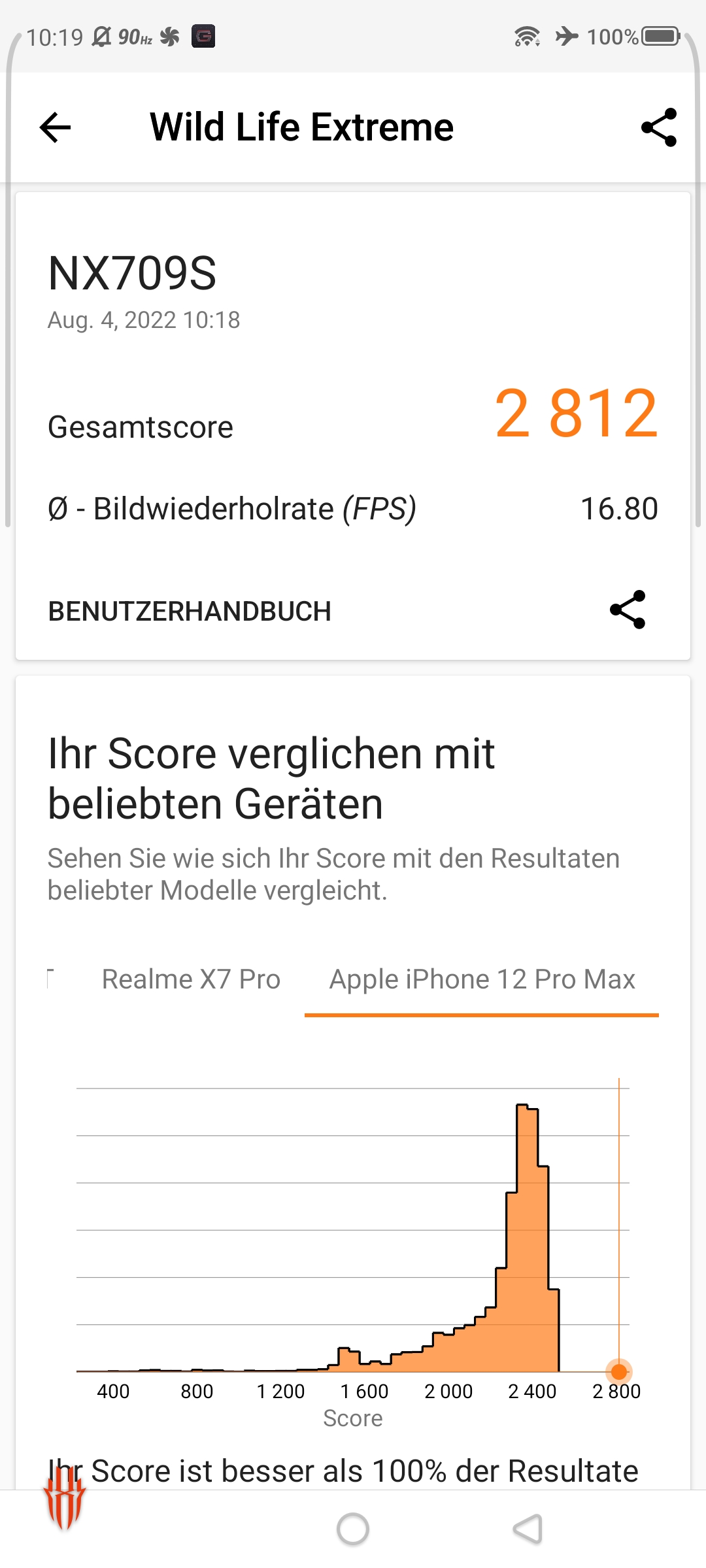Open the BENUTZERHANDBUCH user guide
This screenshot has height=1568, width=706.
pos(190,612)
